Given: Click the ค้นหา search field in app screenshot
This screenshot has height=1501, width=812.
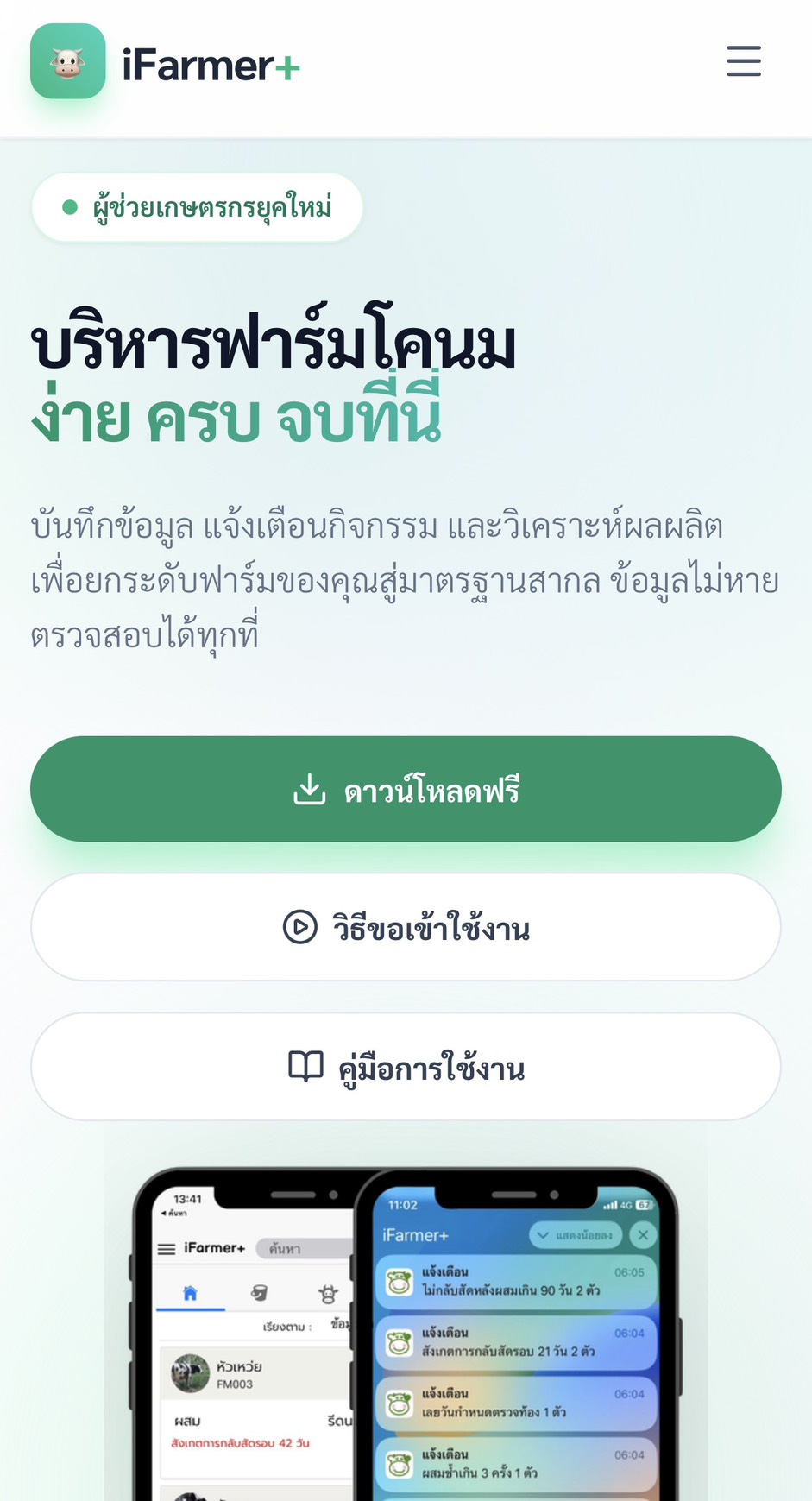Looking at the screenshot, I should click(303, 1249).
